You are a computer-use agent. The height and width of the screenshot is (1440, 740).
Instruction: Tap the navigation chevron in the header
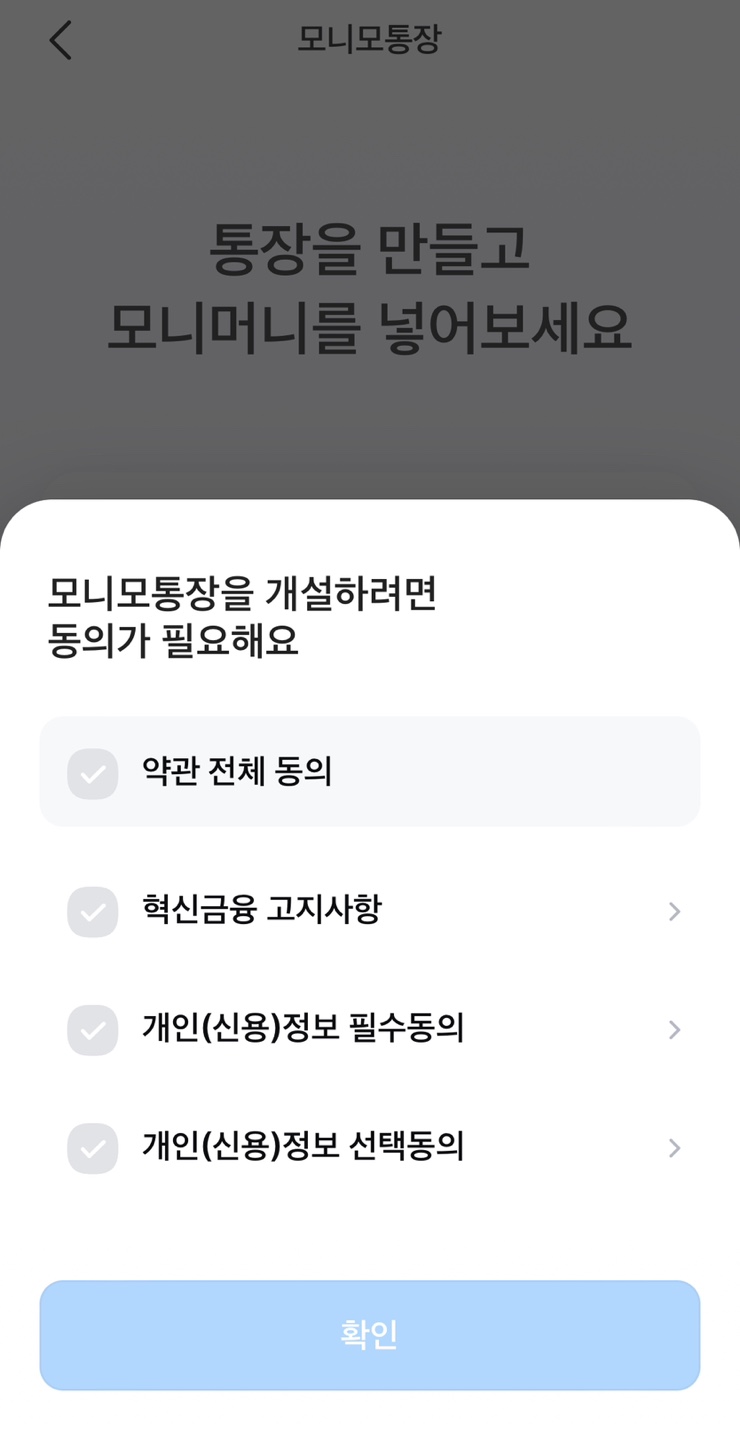(x=60, y=40)
